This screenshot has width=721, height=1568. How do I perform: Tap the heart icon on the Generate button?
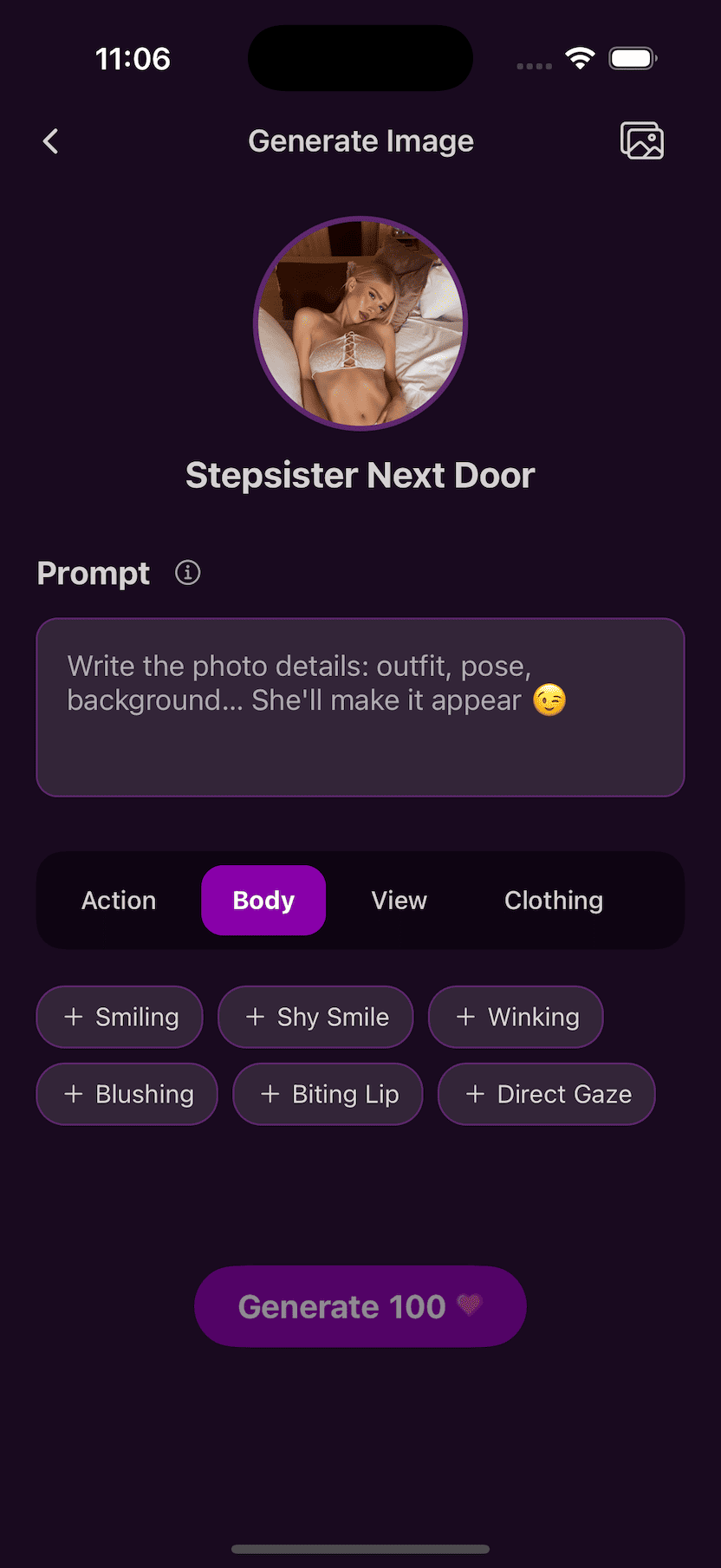469,1304
